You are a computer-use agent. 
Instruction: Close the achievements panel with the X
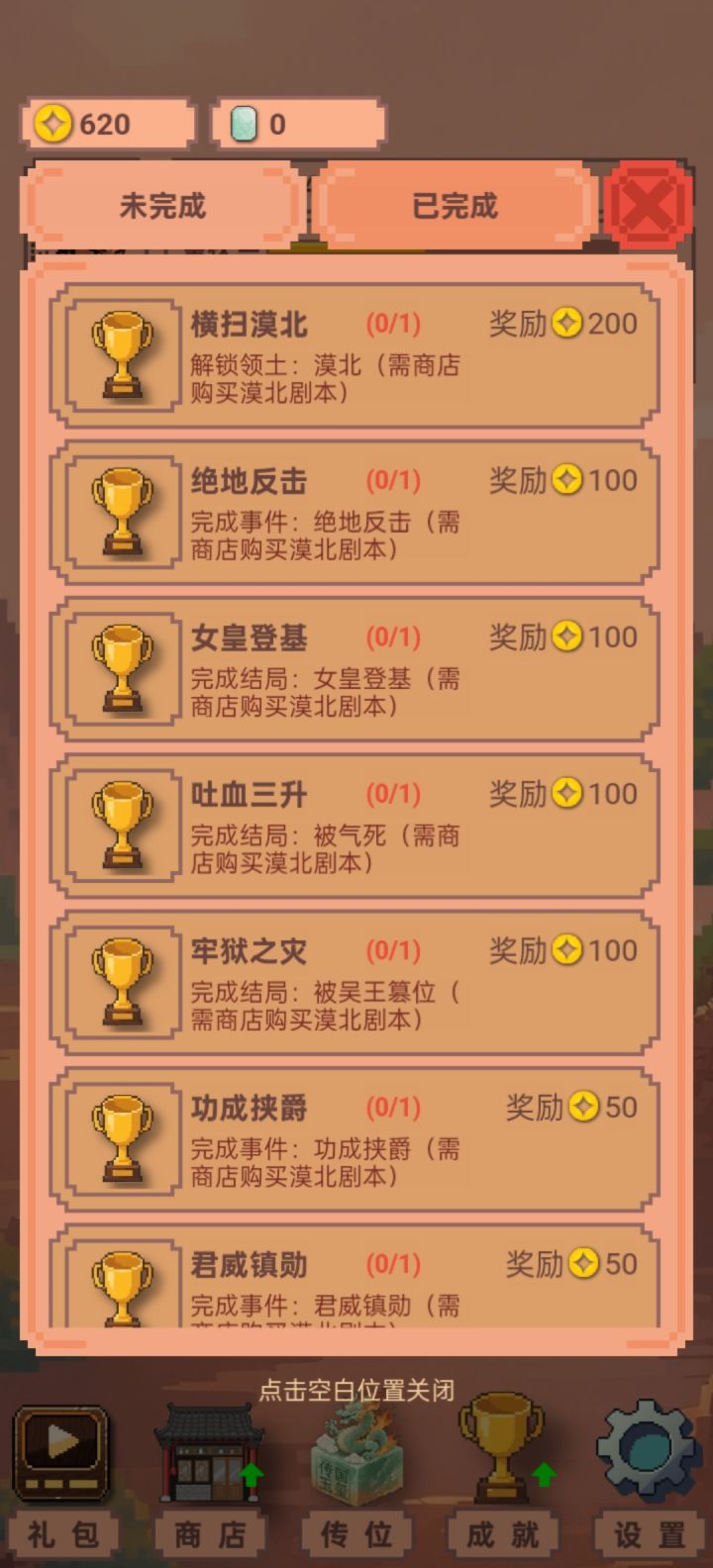(649, 205)
